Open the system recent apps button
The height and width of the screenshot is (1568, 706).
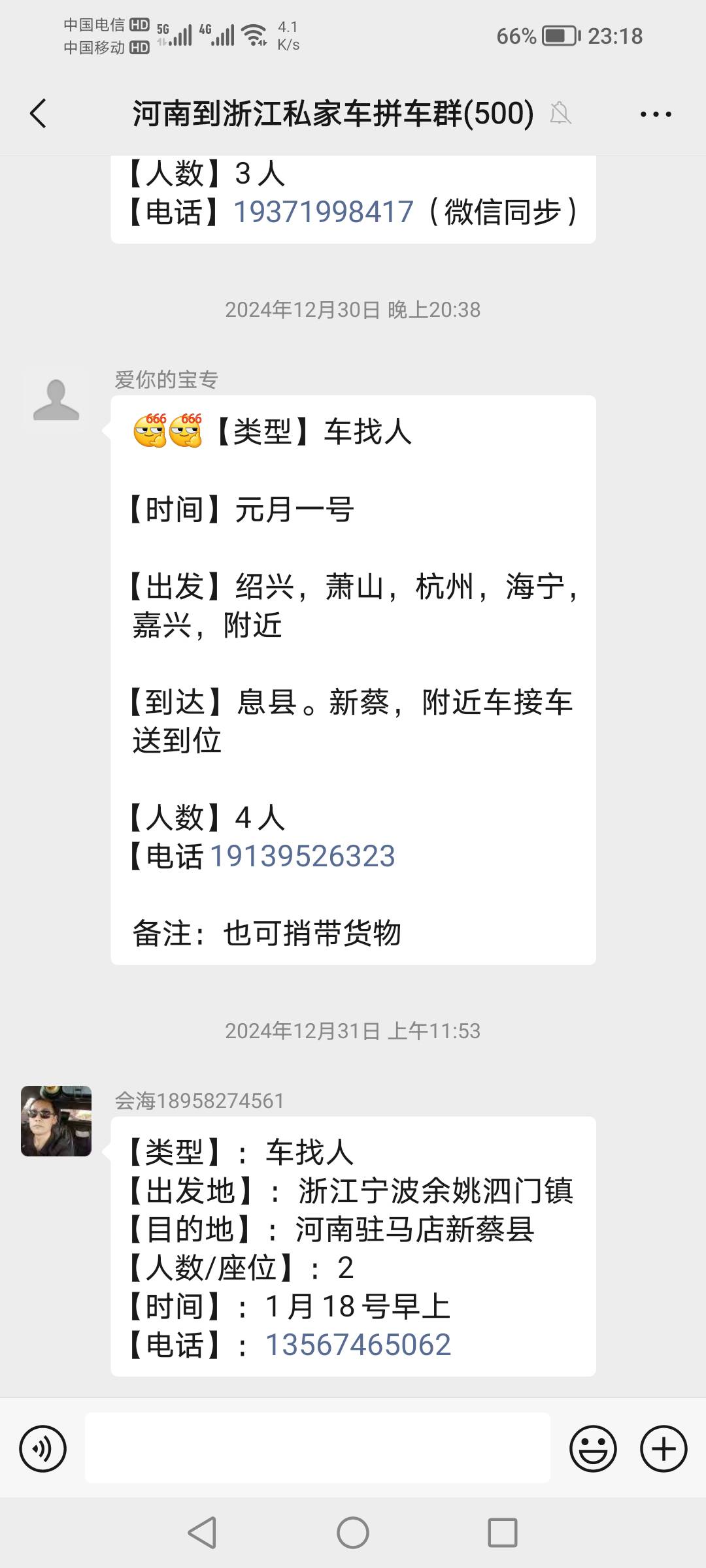(x=503, y=1533)
